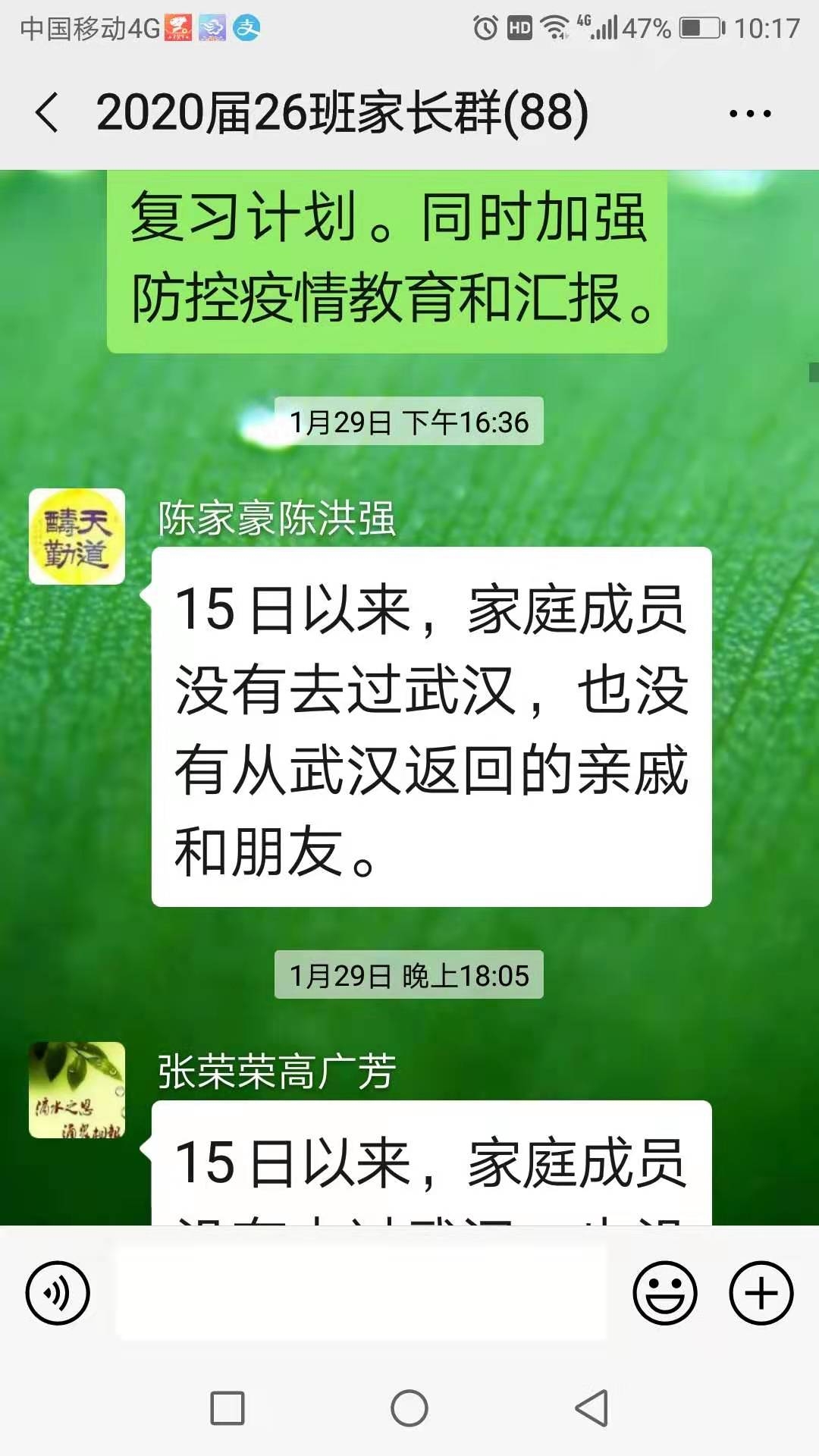Tap the system home button
The height and width of the screenshot is (1456, 819).
pyautogui.click(x=409, y=1408)
